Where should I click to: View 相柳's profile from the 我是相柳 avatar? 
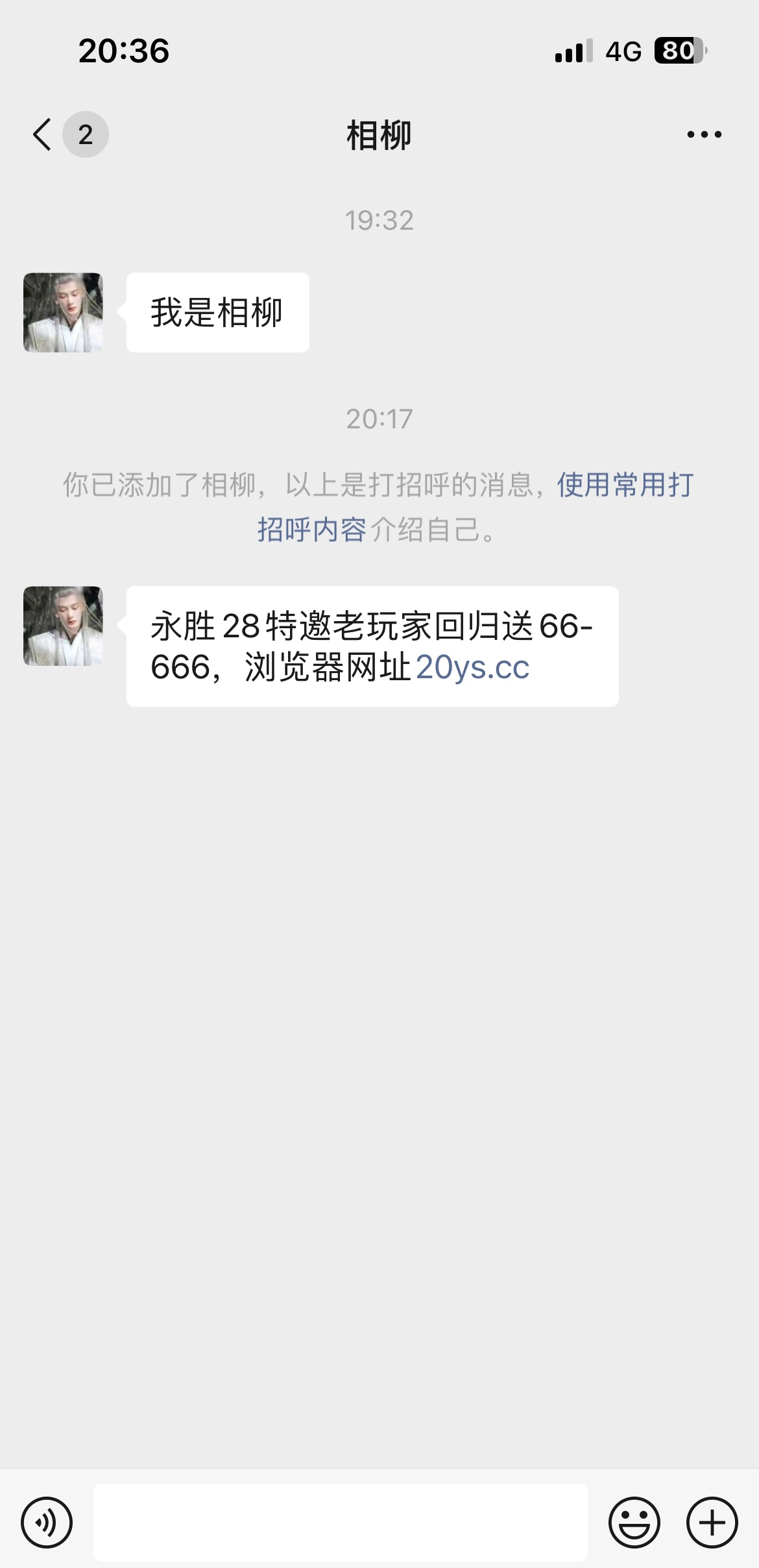[63, 312]
